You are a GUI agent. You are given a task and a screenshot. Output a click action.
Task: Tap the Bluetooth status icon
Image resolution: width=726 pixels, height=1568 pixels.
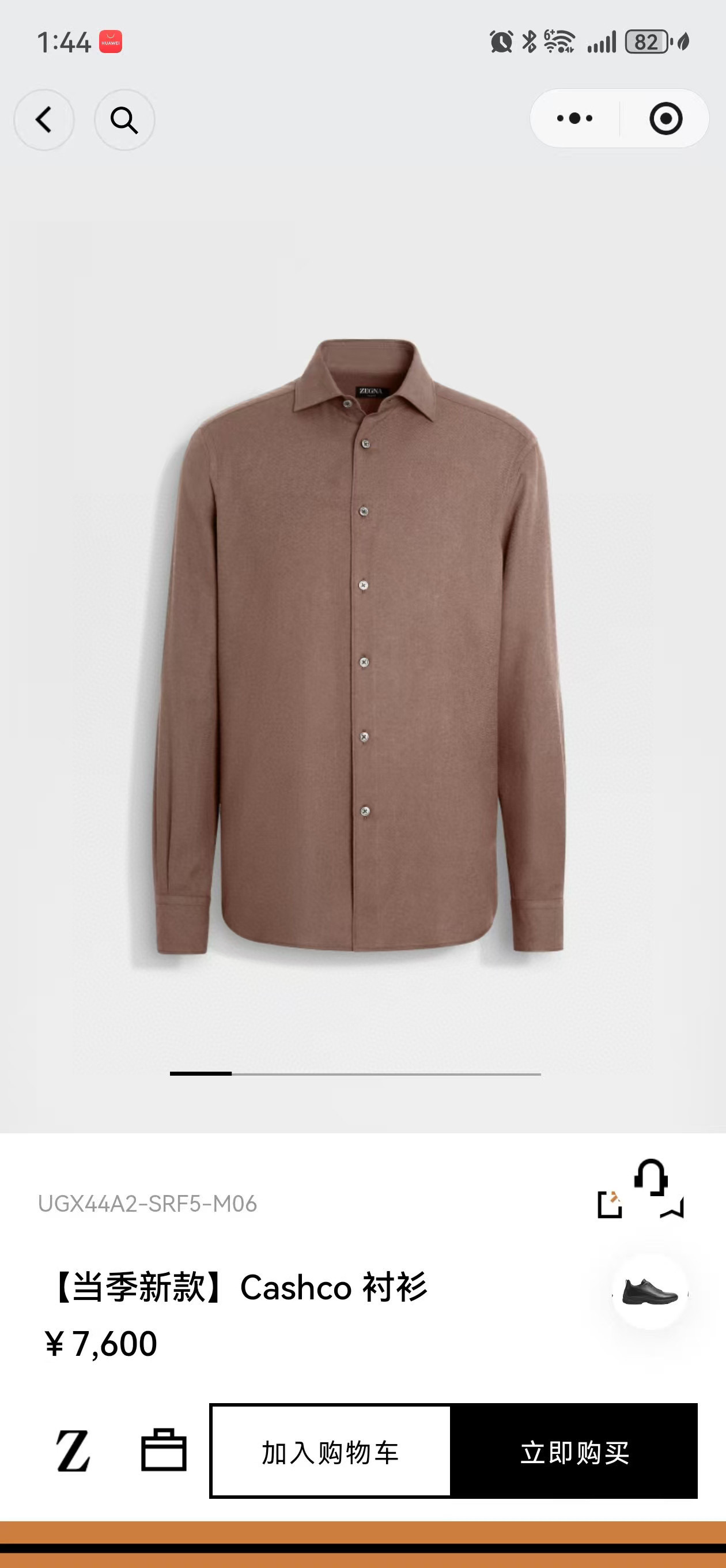tap(529, 42)
